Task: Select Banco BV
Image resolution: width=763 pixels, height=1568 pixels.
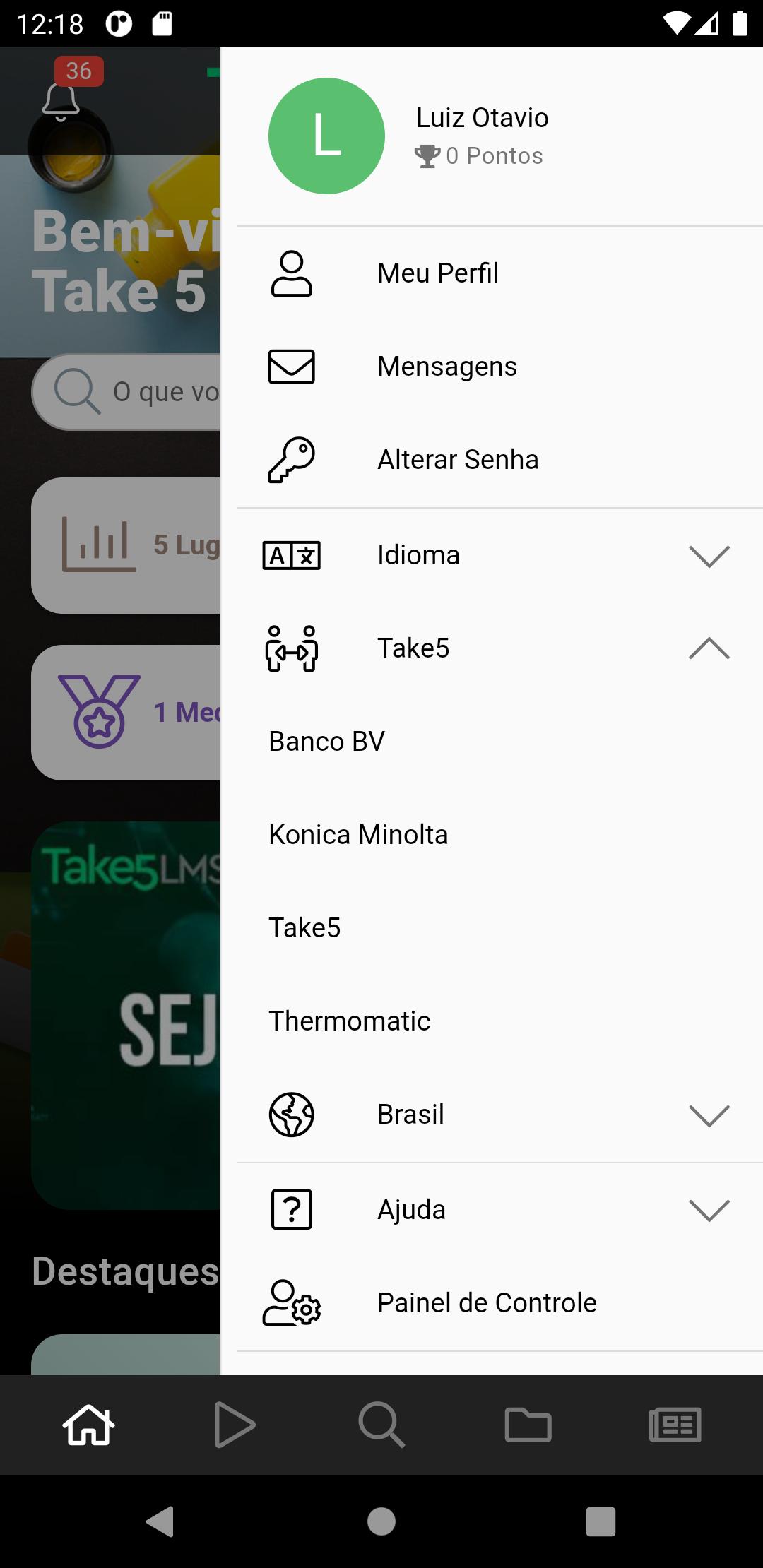Action: pyautogui.click(x=327, y=742)
